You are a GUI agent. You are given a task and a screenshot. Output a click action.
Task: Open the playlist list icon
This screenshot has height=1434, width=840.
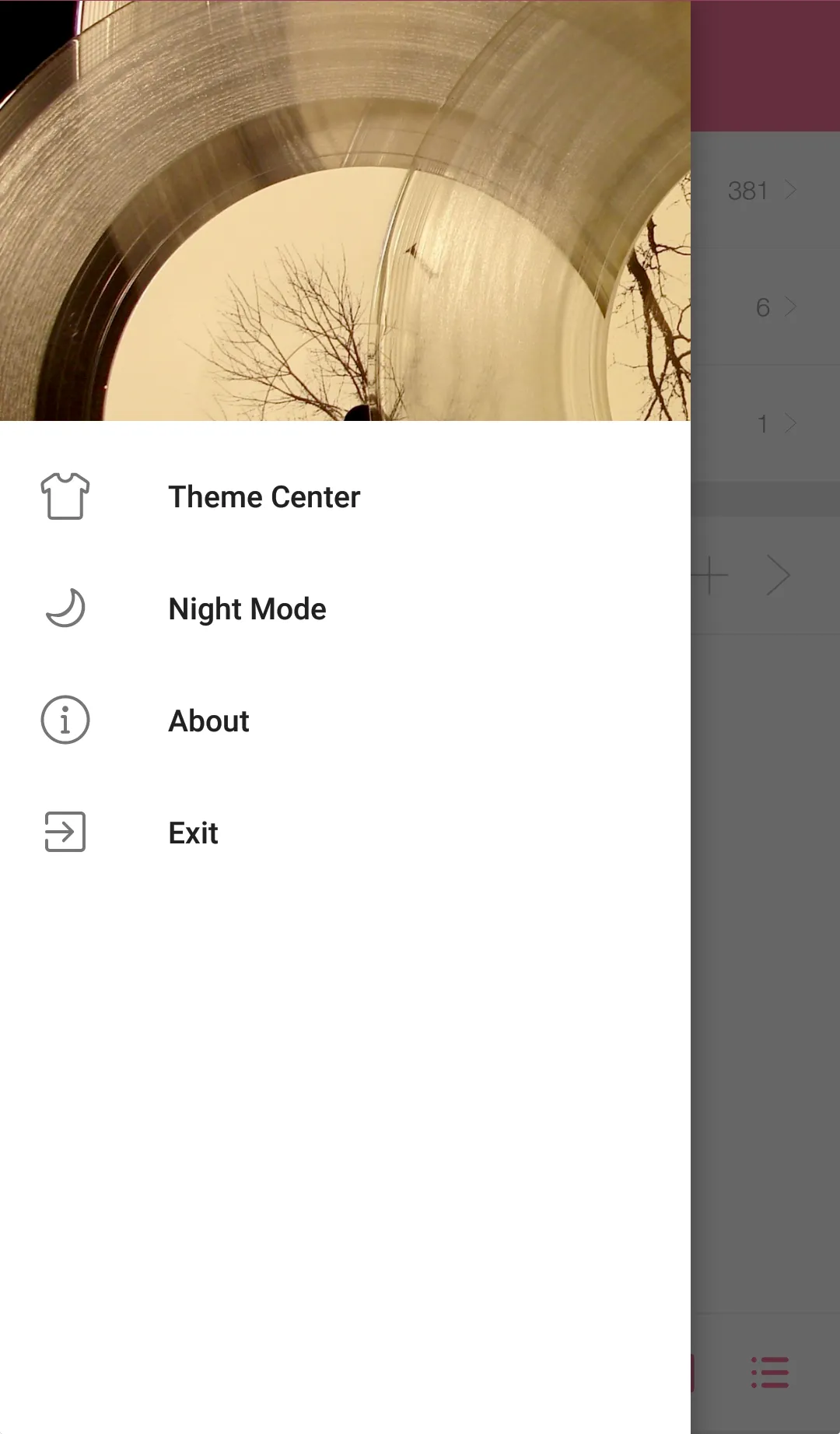[770, 1373]
